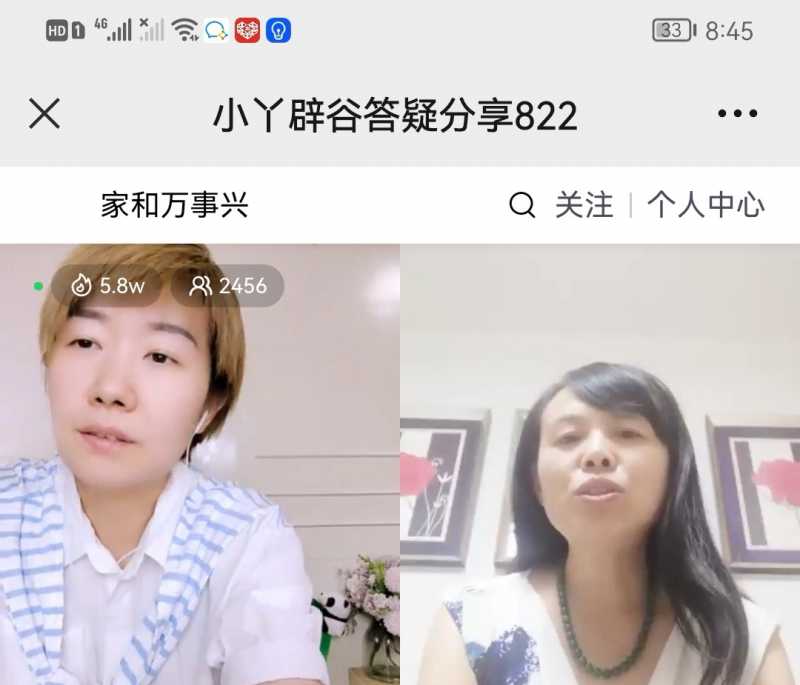Follow the channel via 关注
Screen dimensions: 800x685
coord(584,206)
